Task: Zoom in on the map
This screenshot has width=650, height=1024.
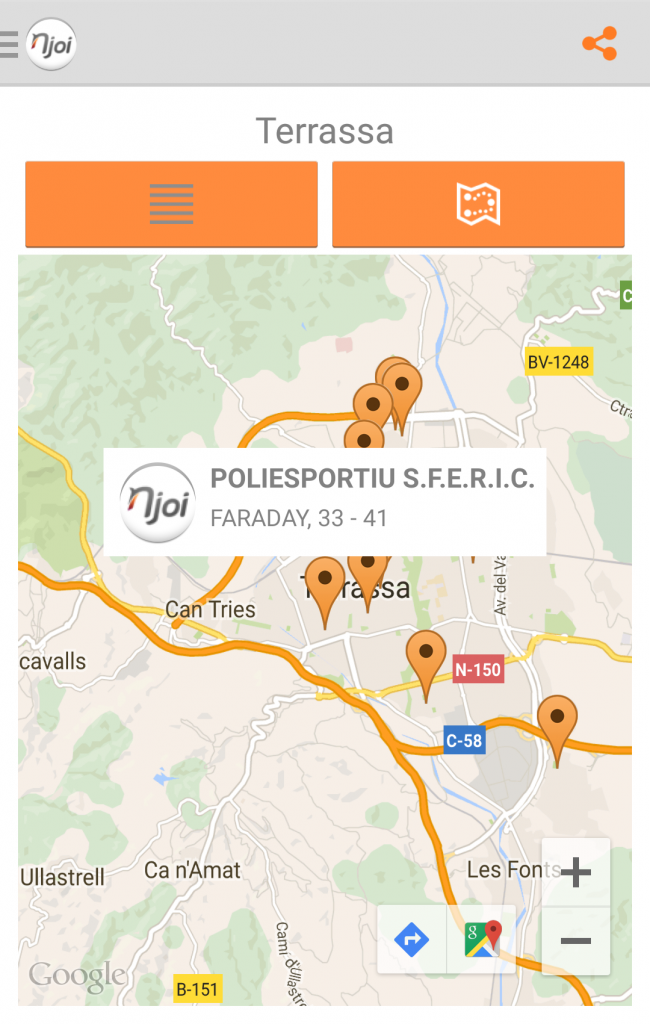Action: pos(576,873)
